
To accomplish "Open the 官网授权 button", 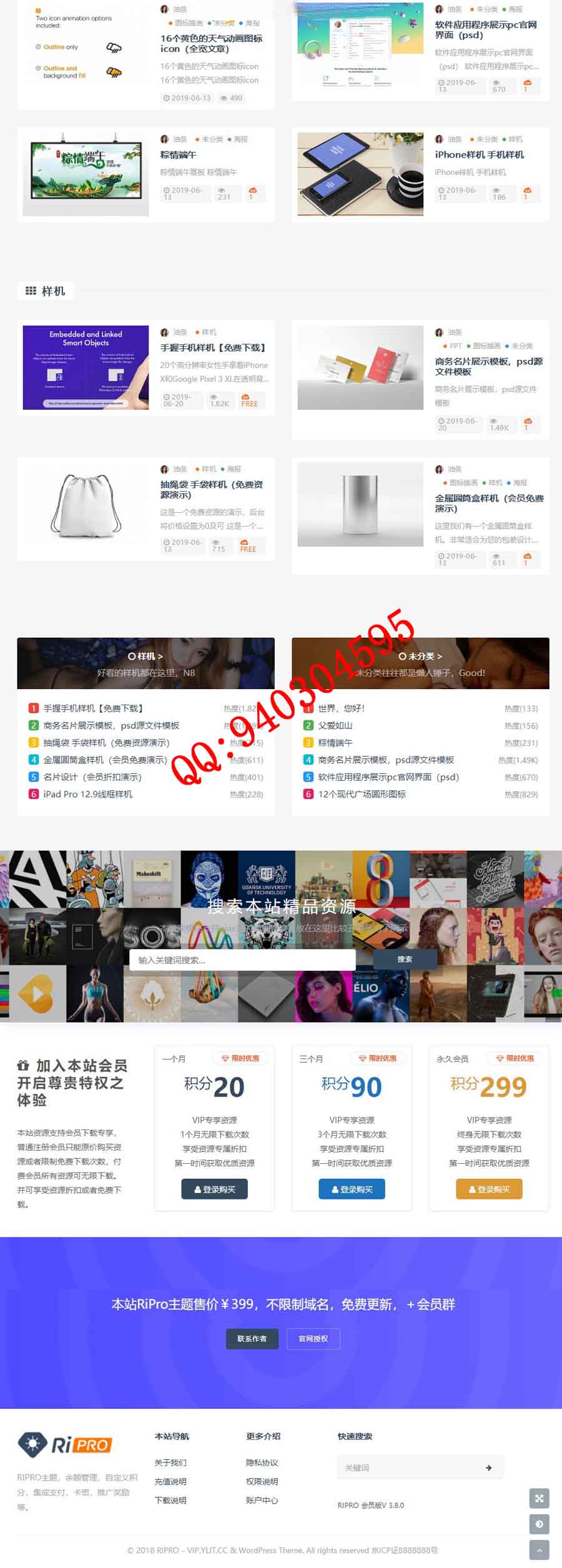I will click(313, 1338).
